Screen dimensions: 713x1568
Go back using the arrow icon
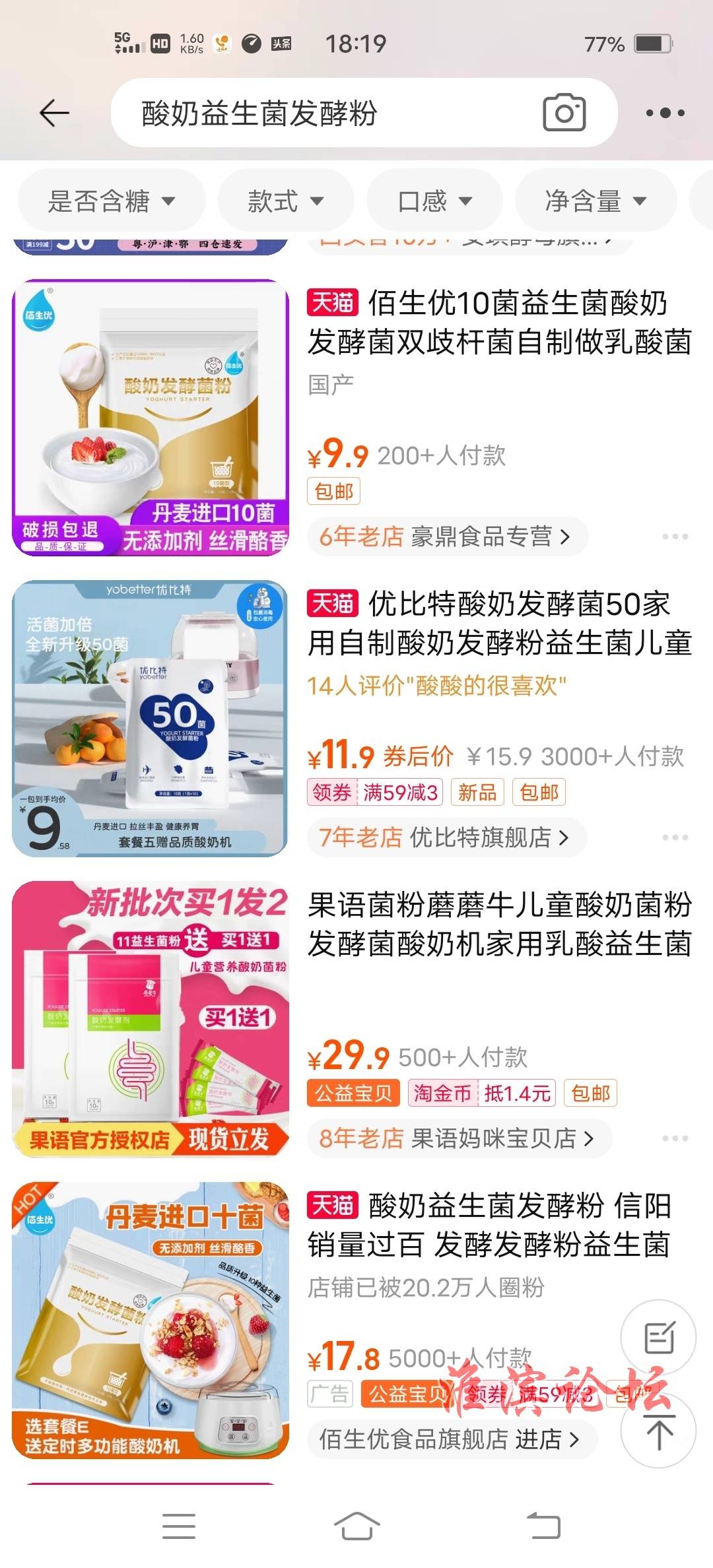[54, 113]
